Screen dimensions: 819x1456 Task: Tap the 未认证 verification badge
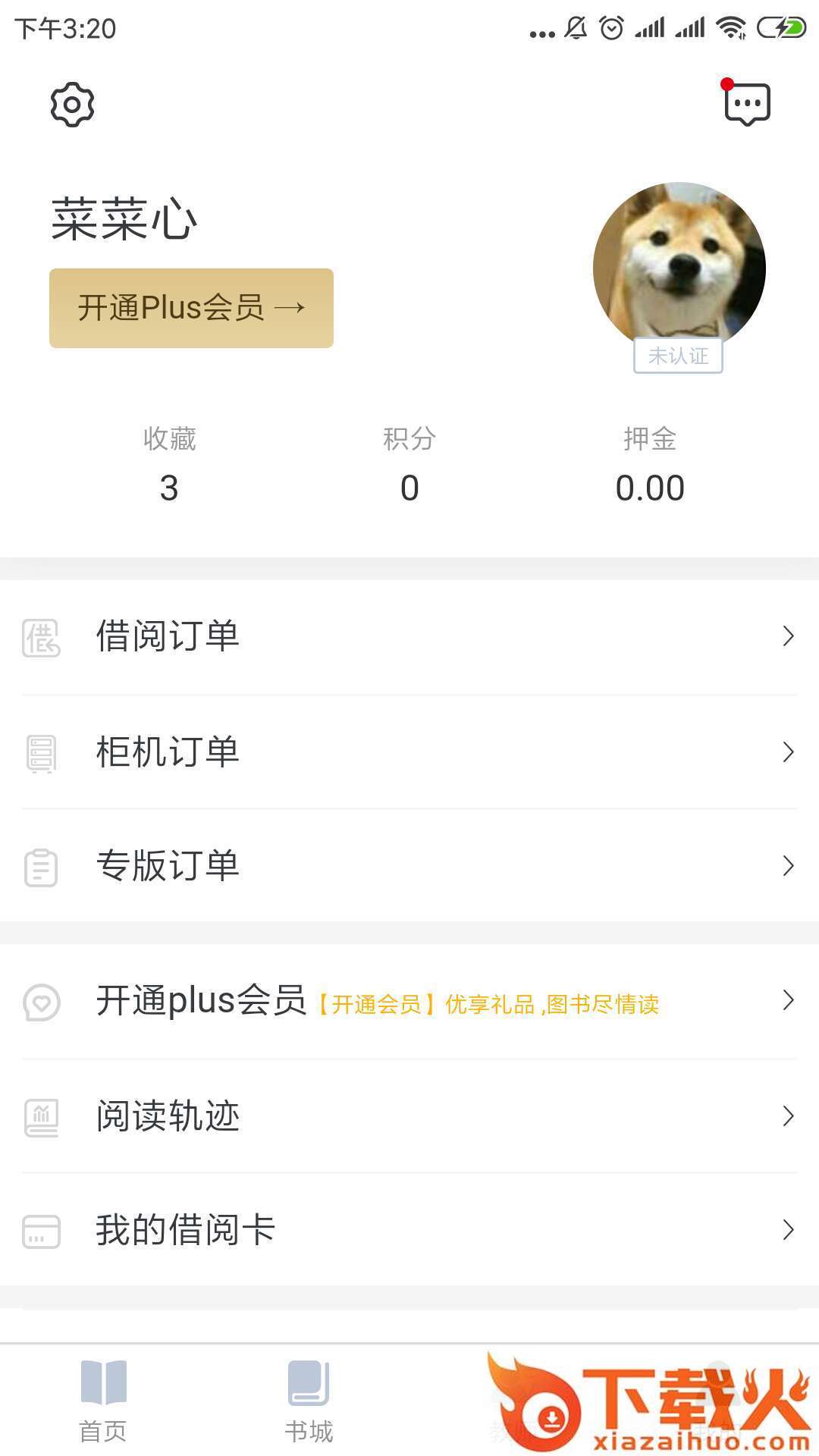tap(678, 356)
